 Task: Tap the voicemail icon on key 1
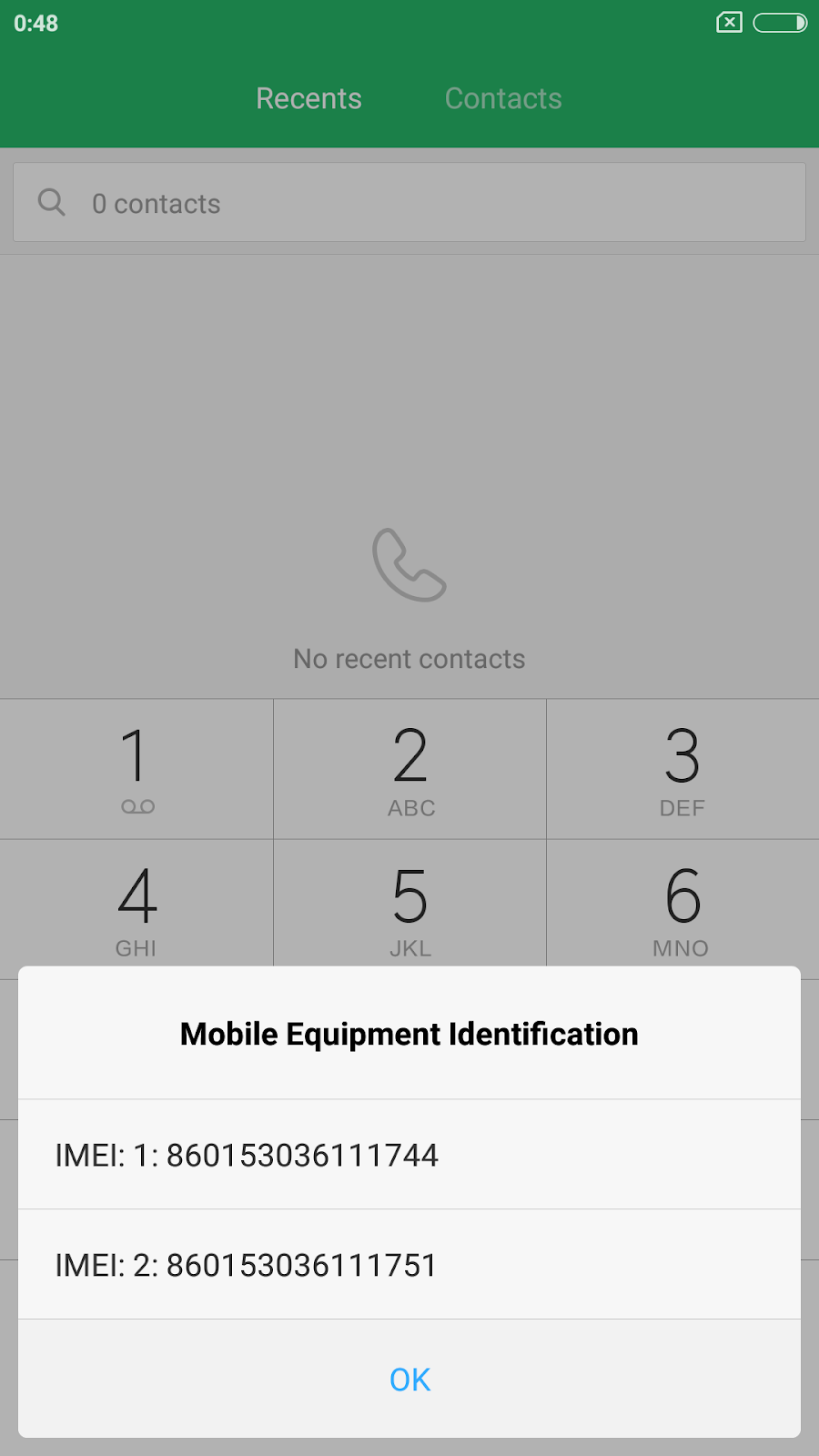[x=136, y=806]
